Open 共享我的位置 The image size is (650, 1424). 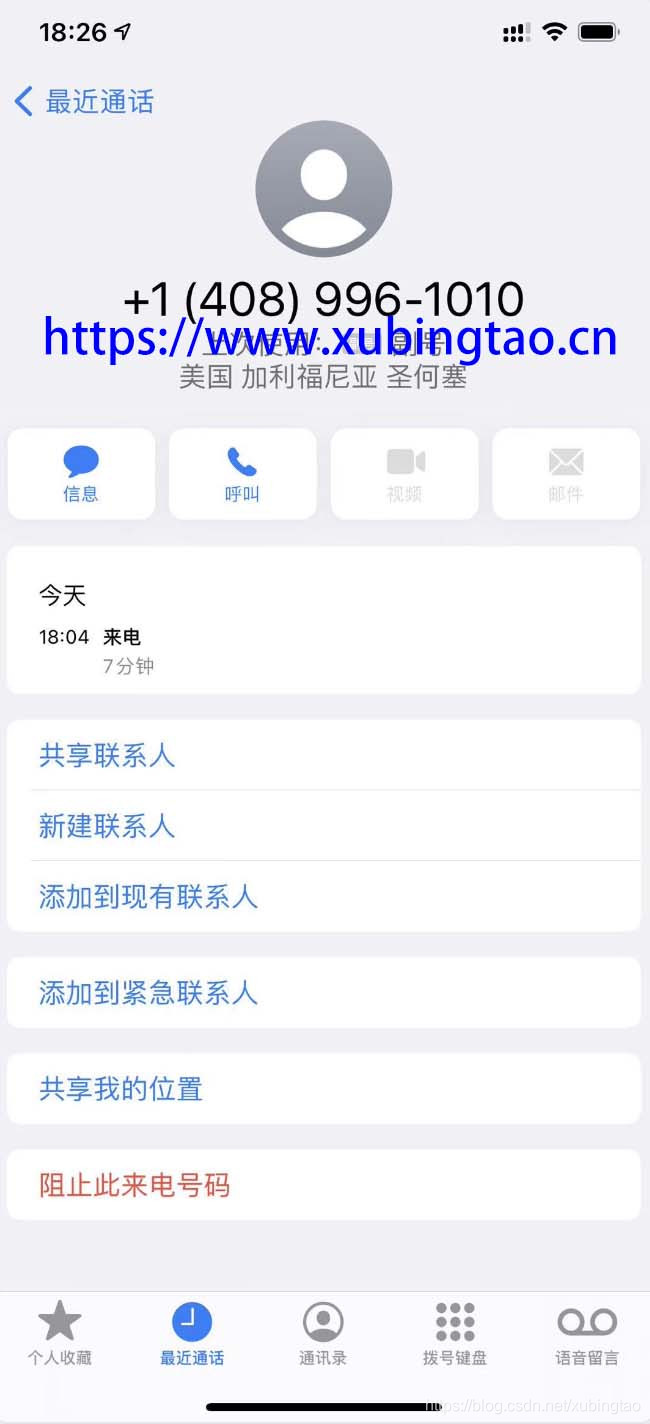point(121,1089)
